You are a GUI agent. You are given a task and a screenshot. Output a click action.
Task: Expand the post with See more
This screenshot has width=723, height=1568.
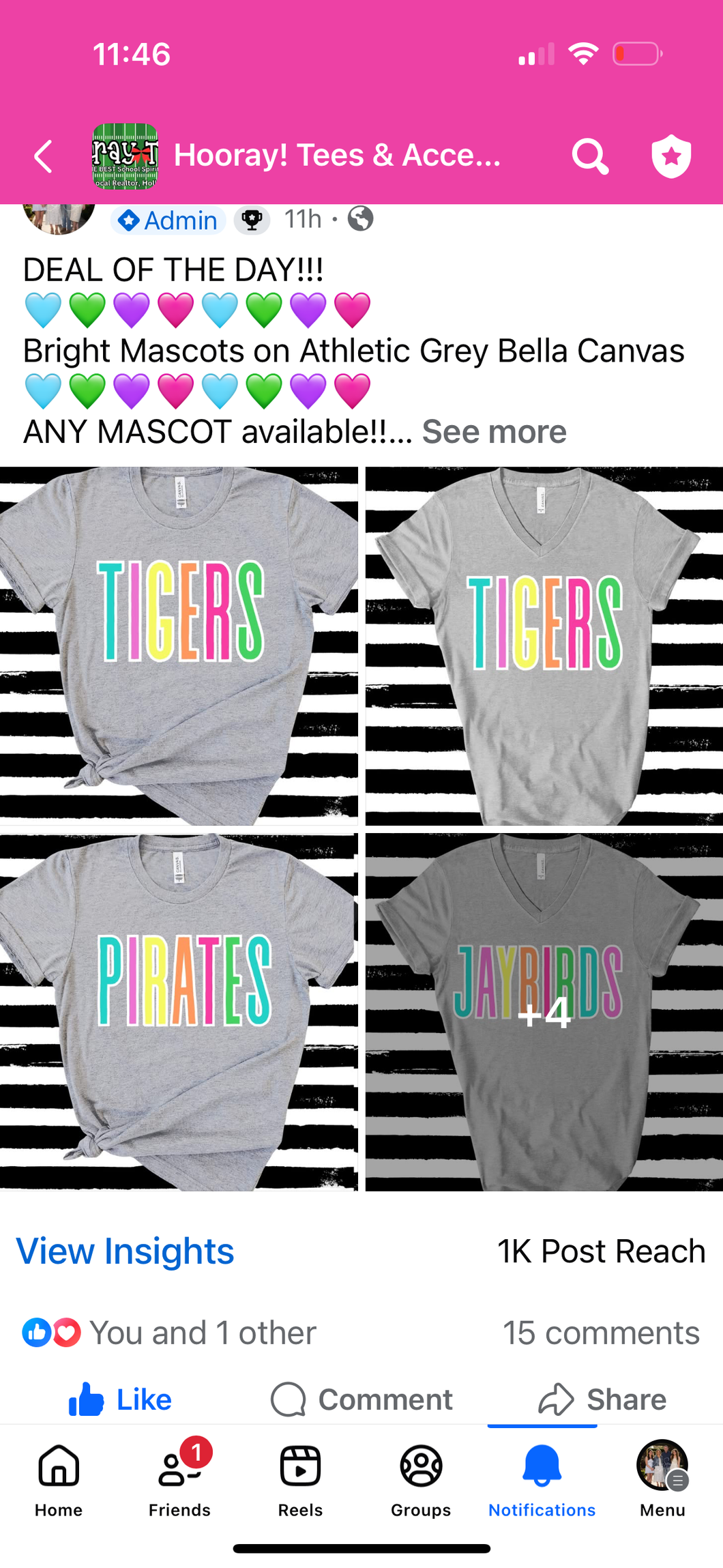click(x=494, y=432)
